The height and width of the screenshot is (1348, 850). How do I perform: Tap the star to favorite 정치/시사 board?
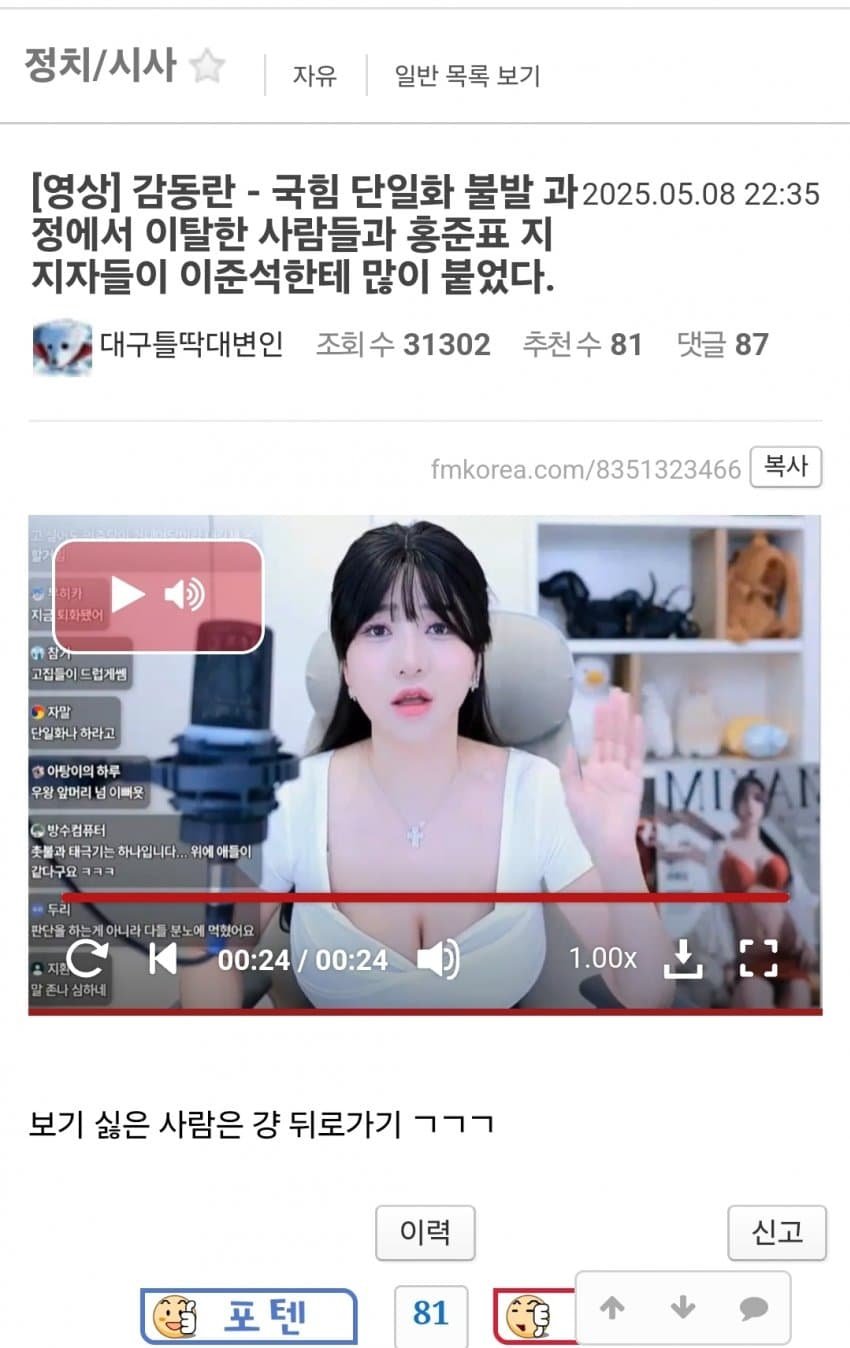point(208,67)
